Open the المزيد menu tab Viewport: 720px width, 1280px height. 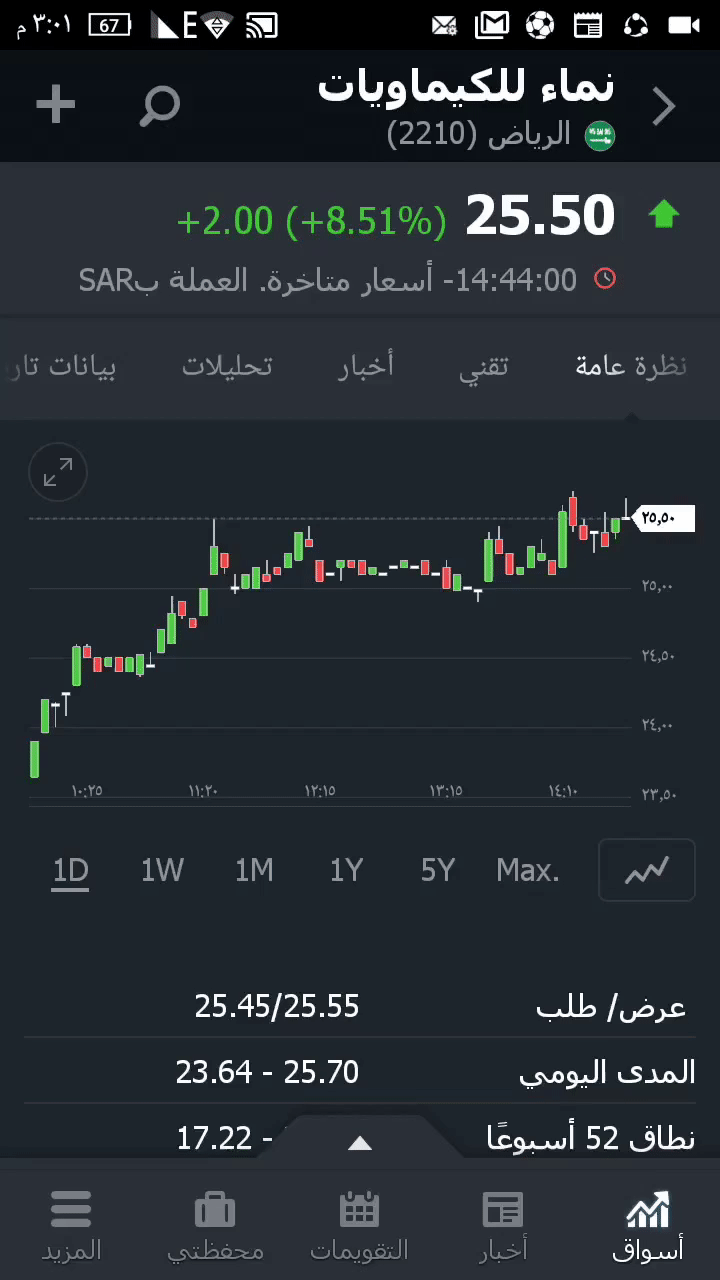[71, 1225]
